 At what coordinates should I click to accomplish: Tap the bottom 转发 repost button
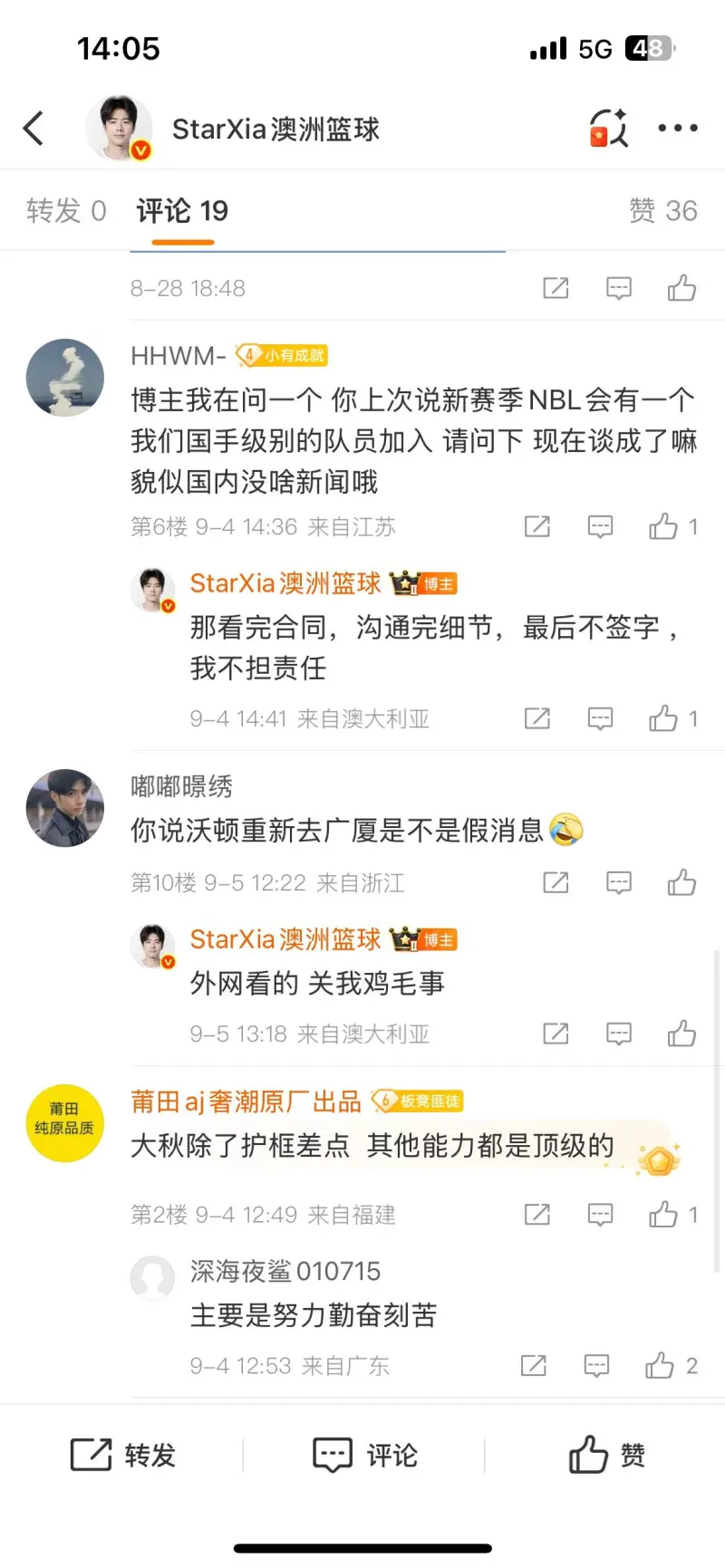(123, 1455)
